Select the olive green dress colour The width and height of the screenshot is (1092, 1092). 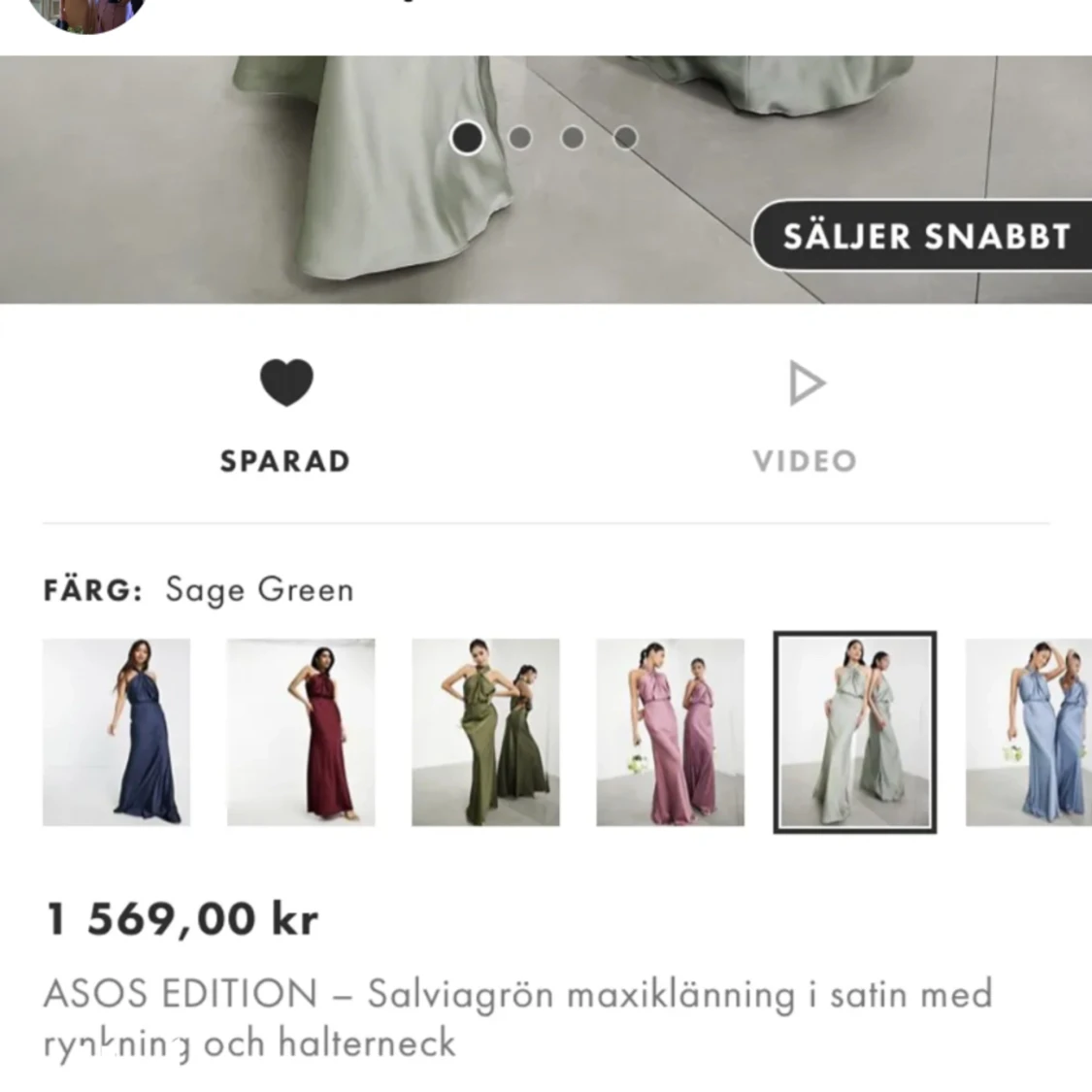485,732
